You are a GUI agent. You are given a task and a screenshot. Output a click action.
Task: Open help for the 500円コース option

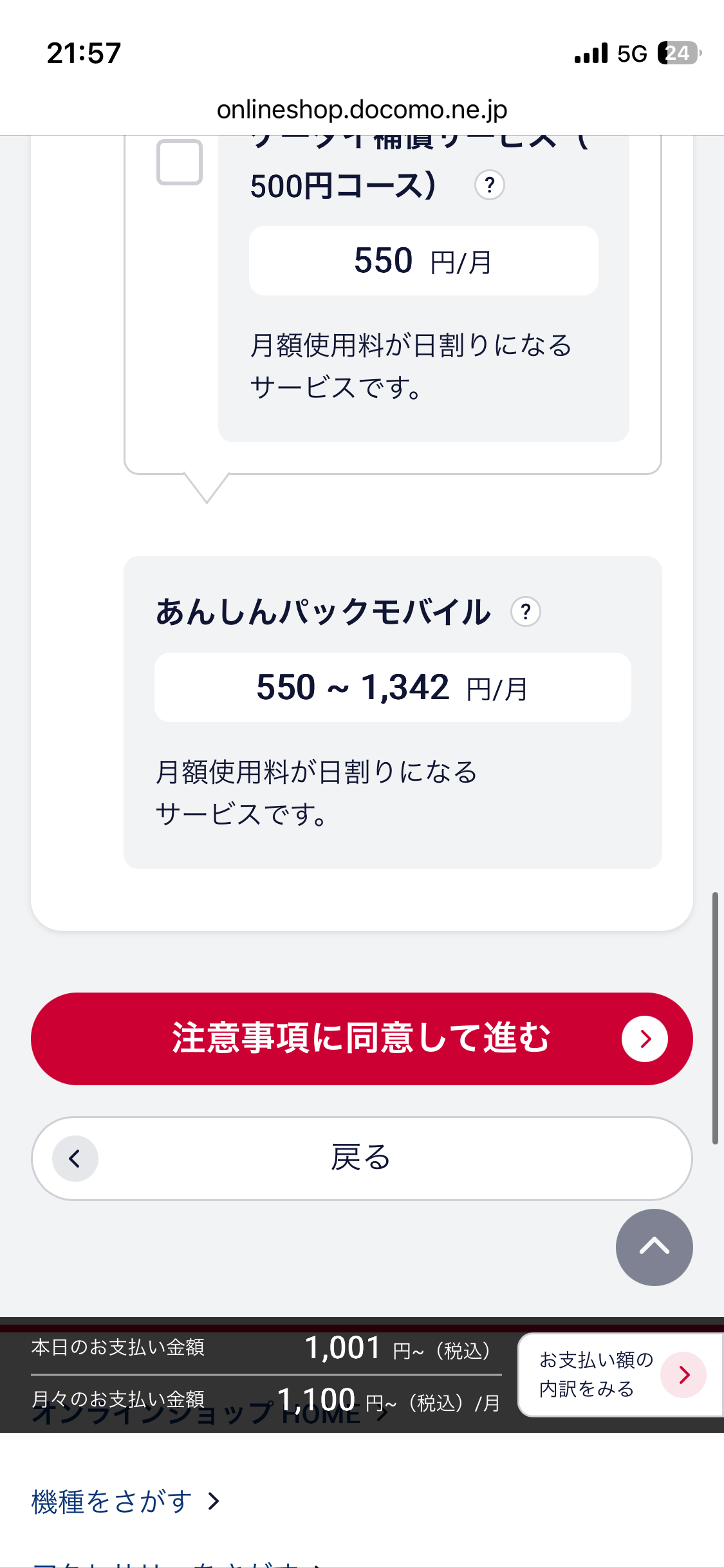coord(490,185)
